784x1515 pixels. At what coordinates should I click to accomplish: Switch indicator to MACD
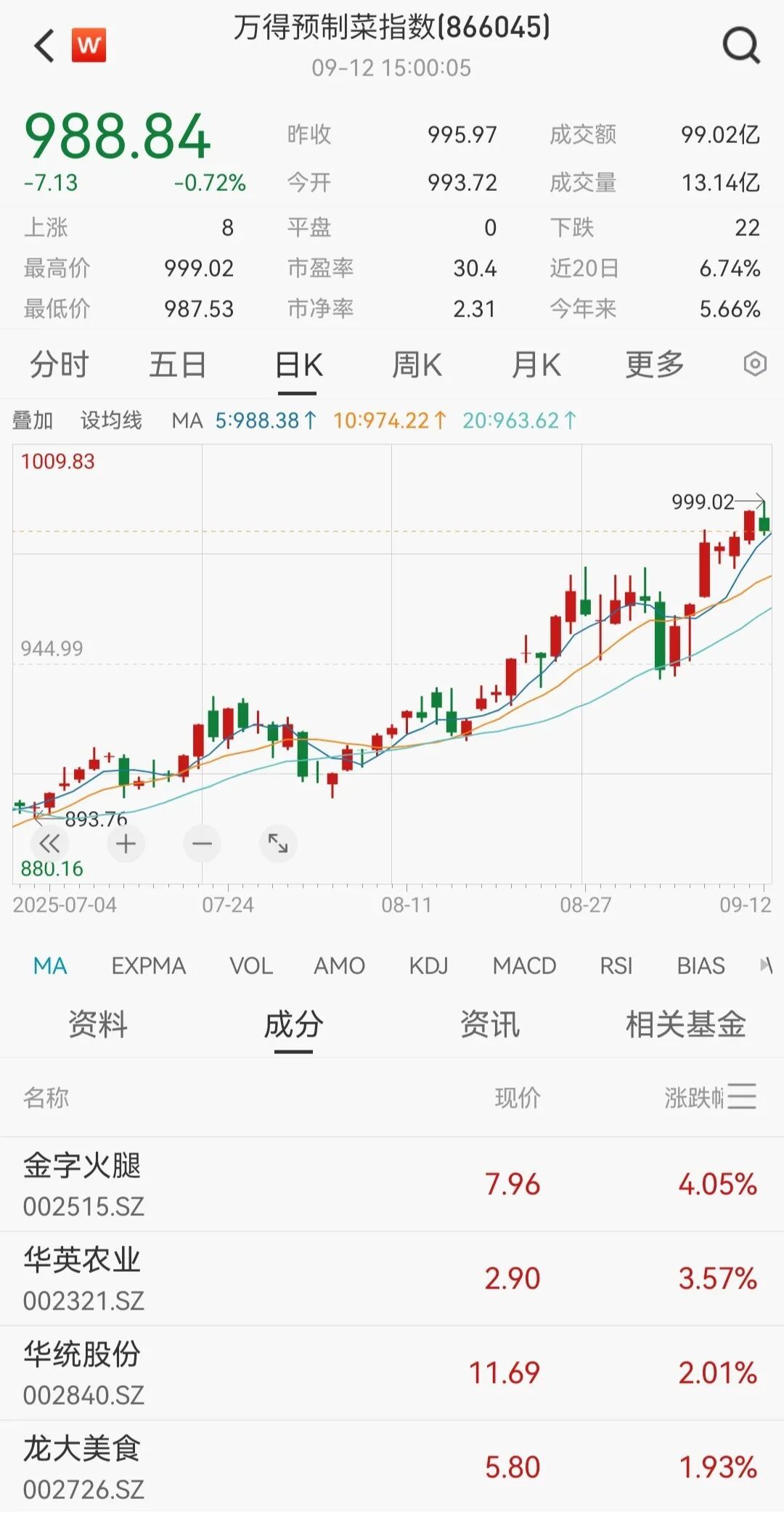(524, 965)
